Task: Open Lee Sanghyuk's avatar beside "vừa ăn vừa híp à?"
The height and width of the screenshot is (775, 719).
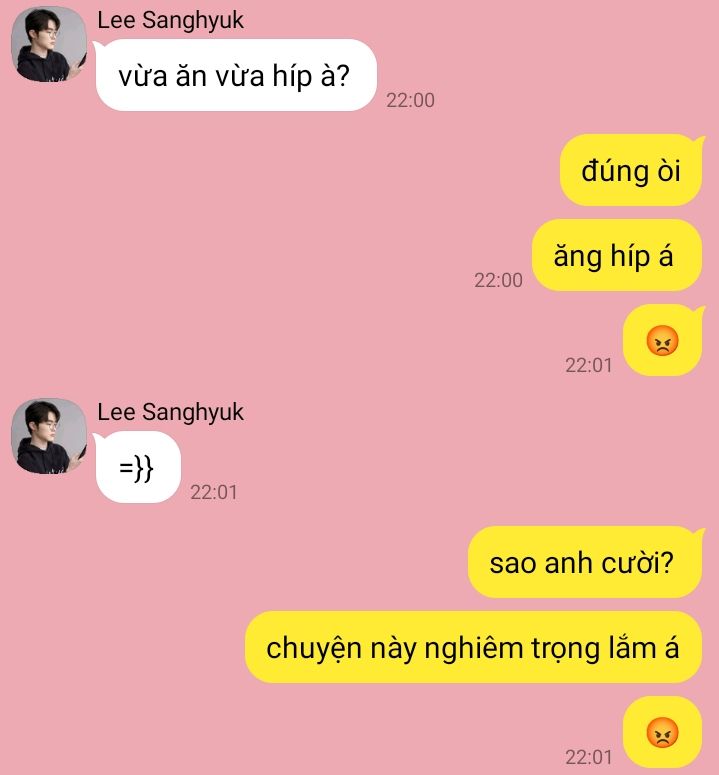Action: tap(48, 45)
